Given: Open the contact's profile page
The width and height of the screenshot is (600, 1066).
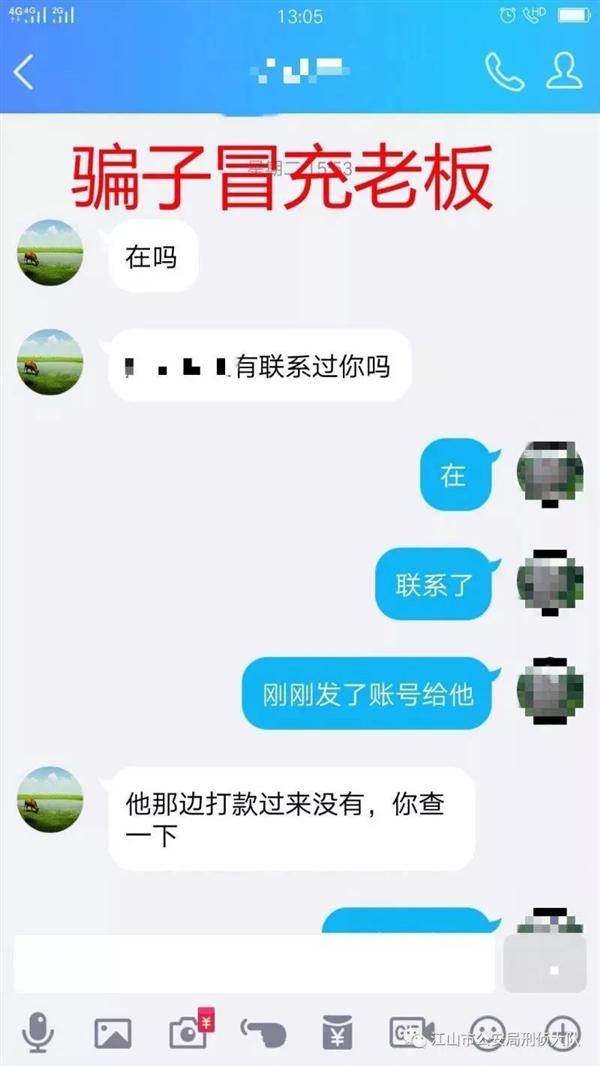Looking at the screenshot, I should 564,72.
